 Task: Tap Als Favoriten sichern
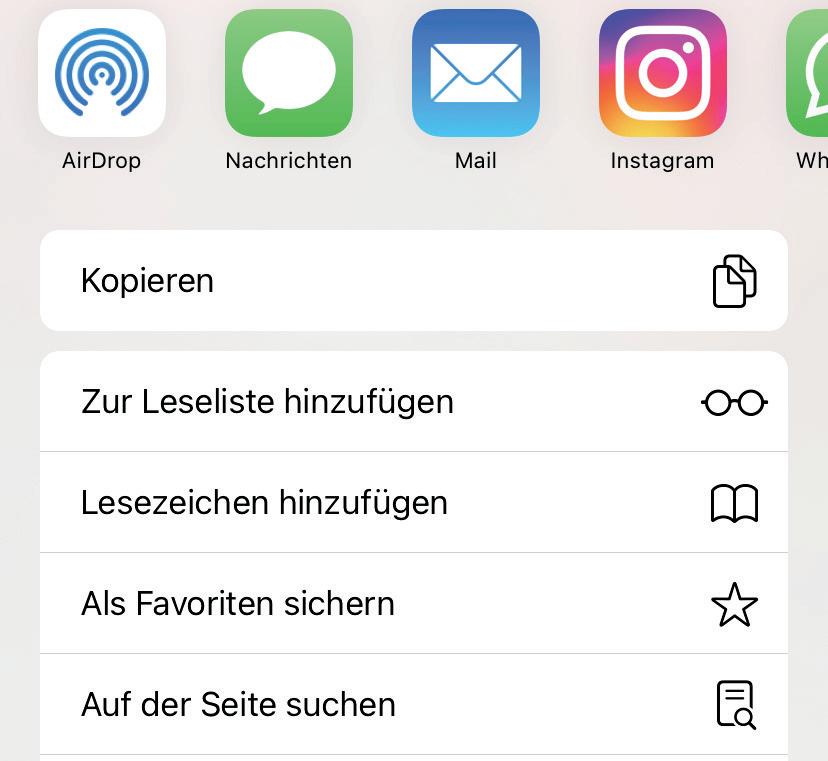click(x=413, y=604)
